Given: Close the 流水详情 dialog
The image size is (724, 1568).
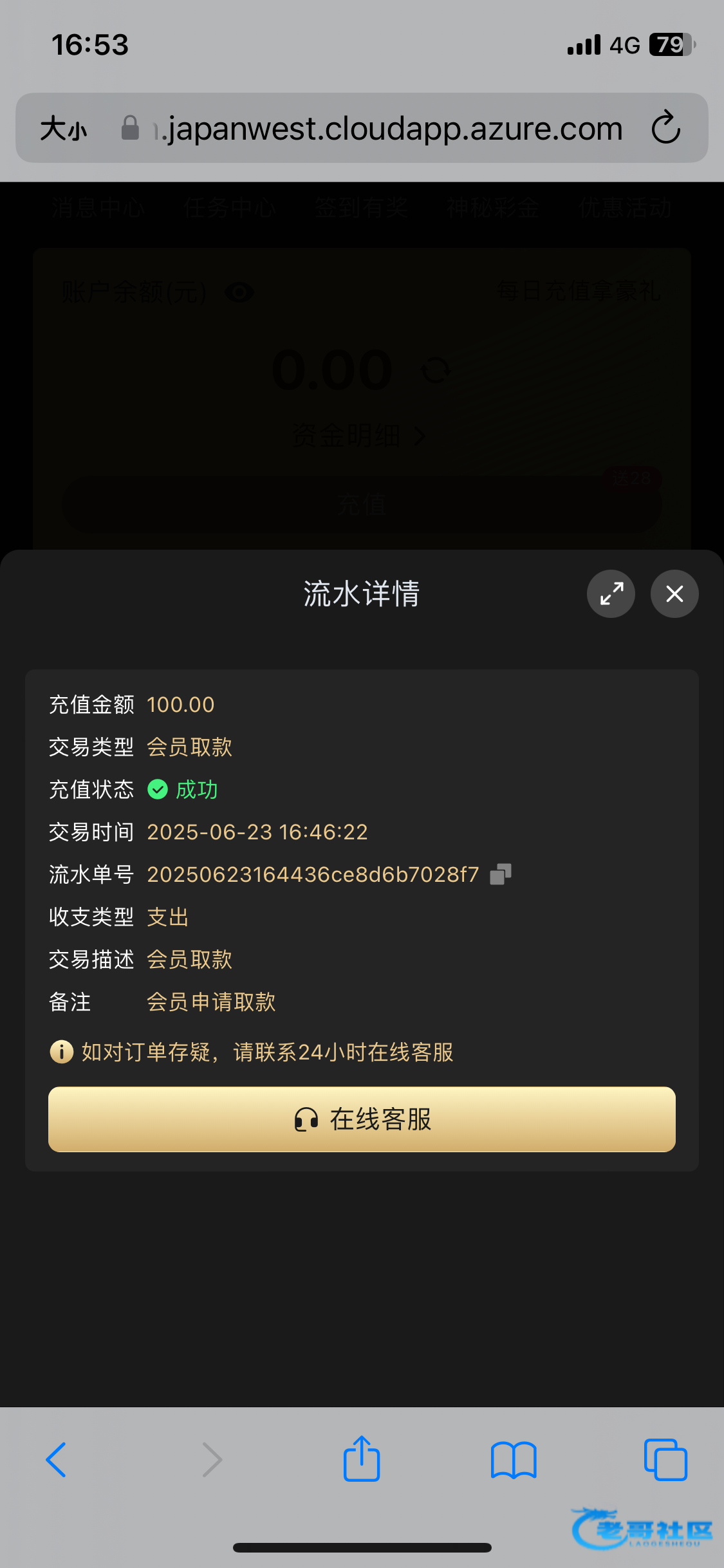Looking at the screenshot, I should [x=674, y=593].
